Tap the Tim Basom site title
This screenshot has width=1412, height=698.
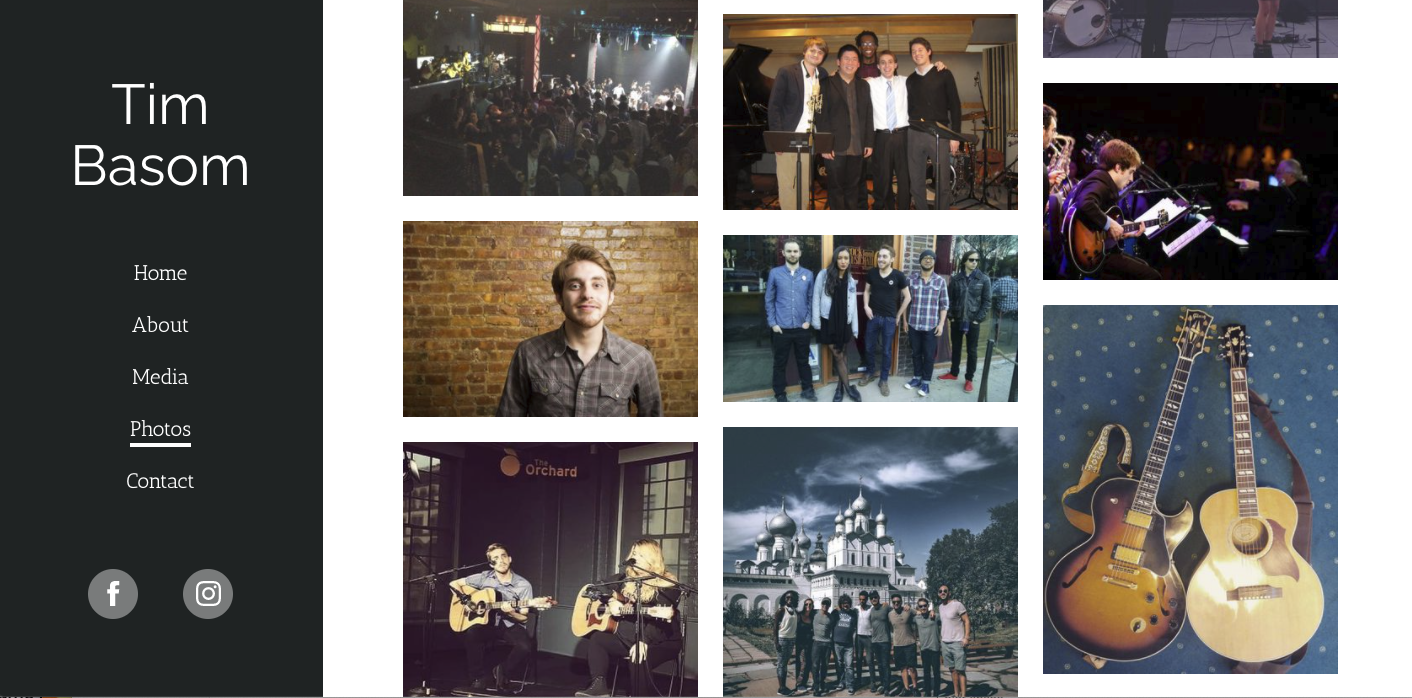click(160, 135)
